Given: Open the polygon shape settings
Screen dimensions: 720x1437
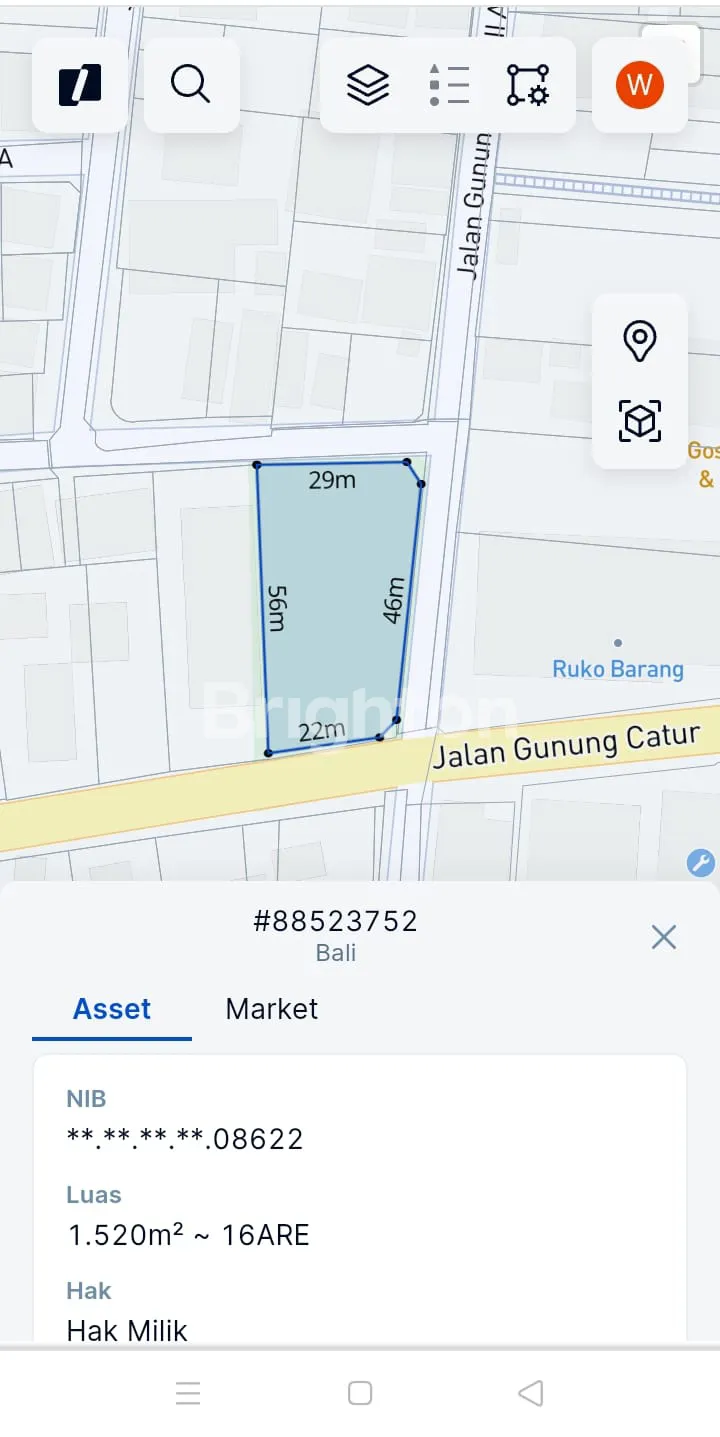Looking at the screenshot, I should point(528,85).
